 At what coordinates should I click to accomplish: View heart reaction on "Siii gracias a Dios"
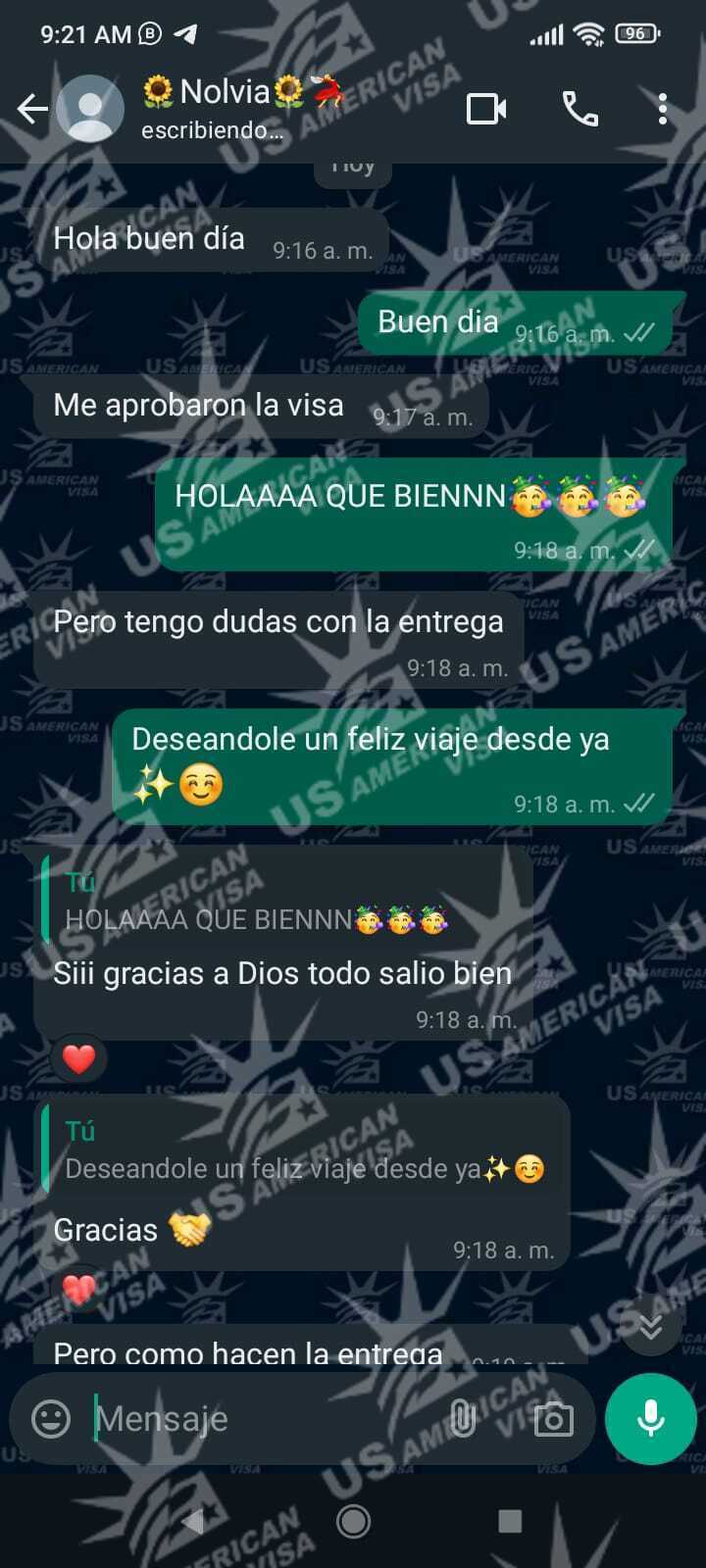point(78,1058)
